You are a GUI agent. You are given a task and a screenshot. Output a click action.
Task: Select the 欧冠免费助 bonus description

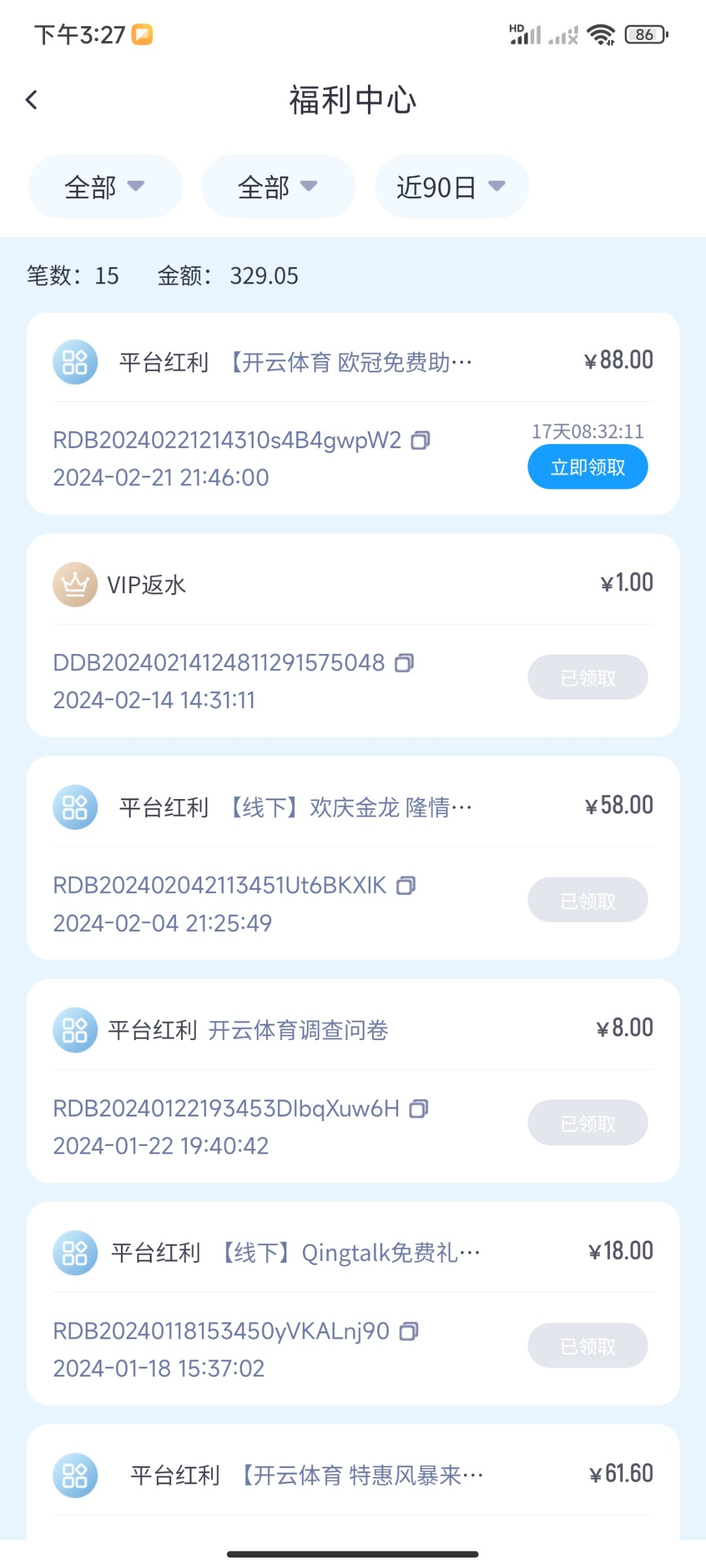(x=346, y=363)
